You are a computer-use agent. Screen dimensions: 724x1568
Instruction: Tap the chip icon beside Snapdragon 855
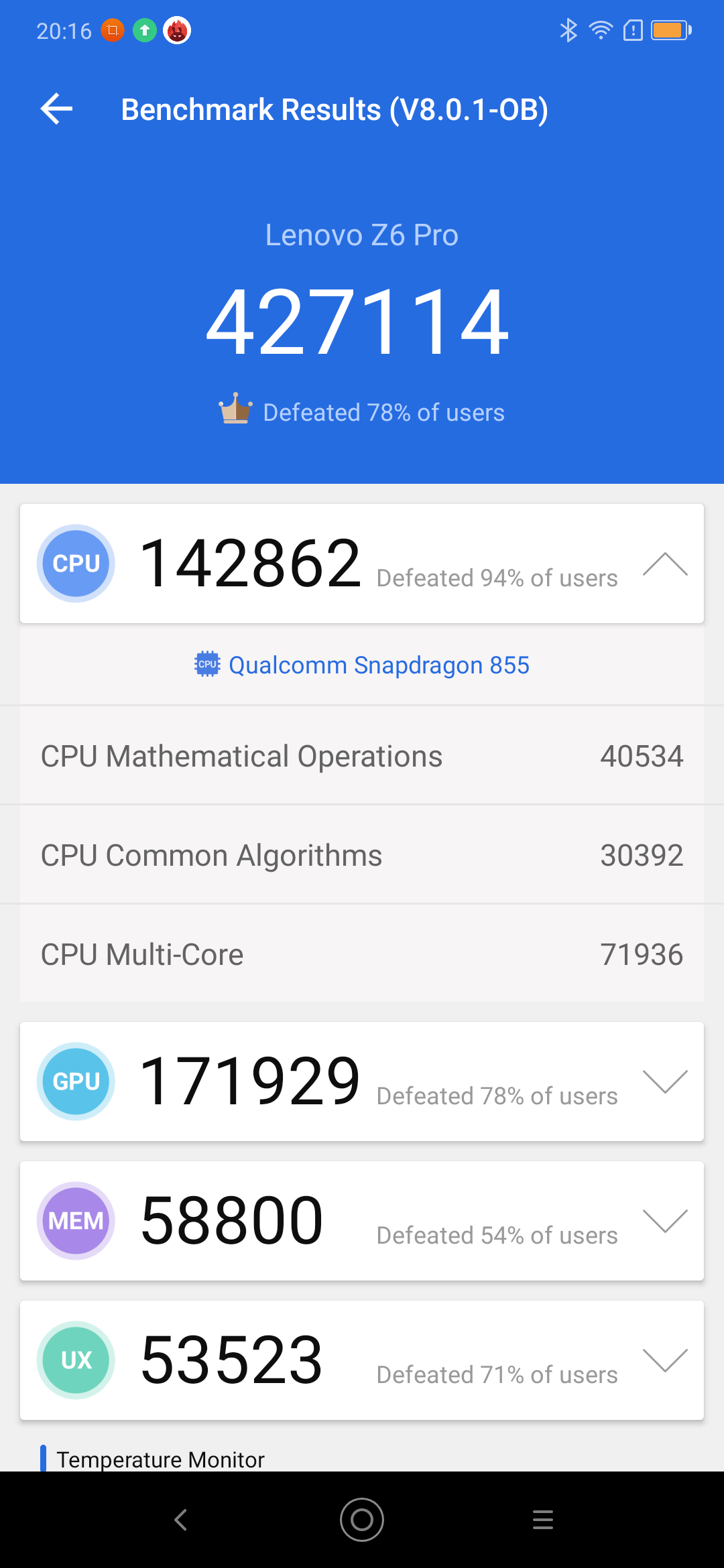pyautogui.click(x=208, y=664)
